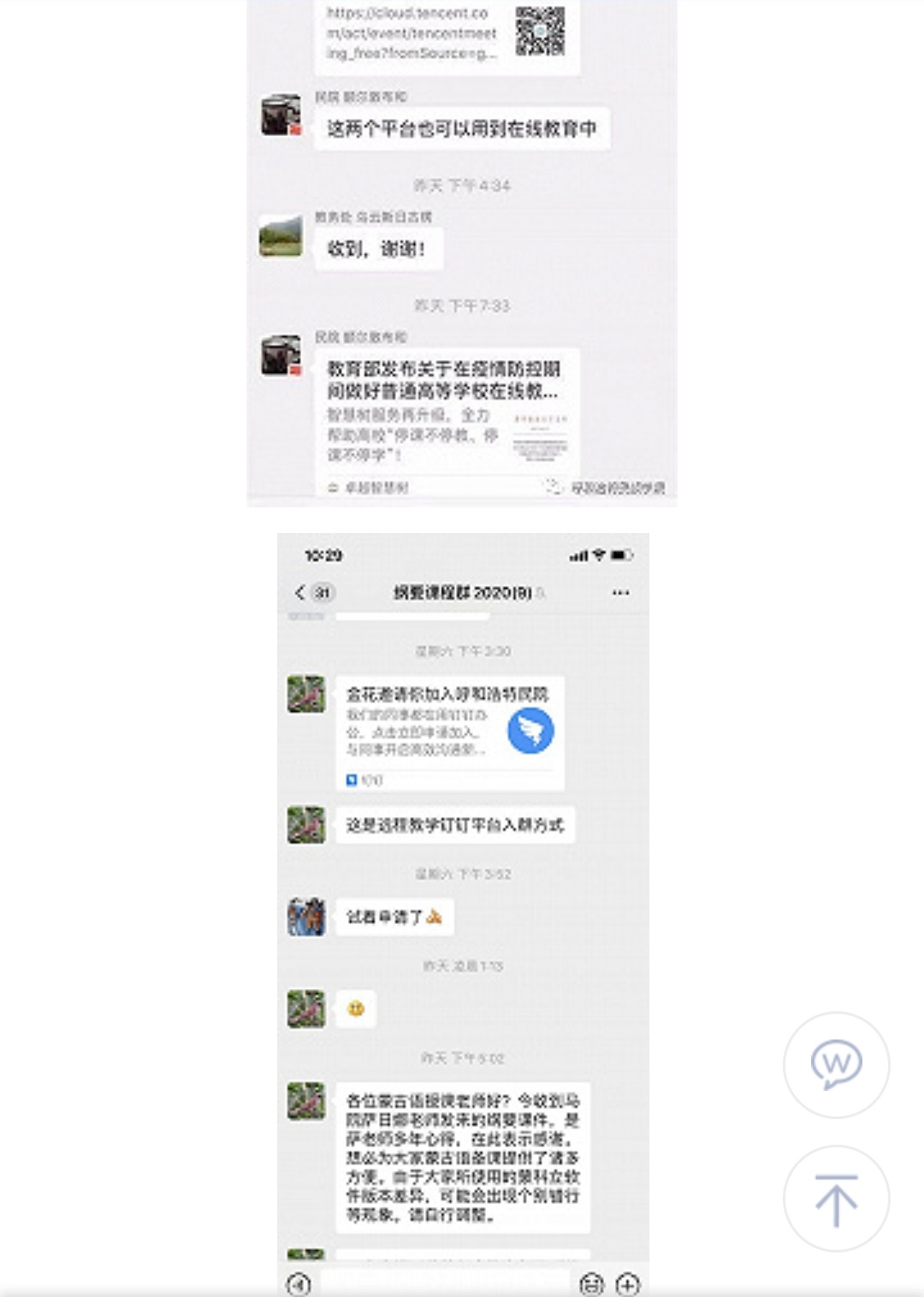Screen dimensions: 924x1297
Task: Jump back to the top of the page
Action: tap(836, 1199)
